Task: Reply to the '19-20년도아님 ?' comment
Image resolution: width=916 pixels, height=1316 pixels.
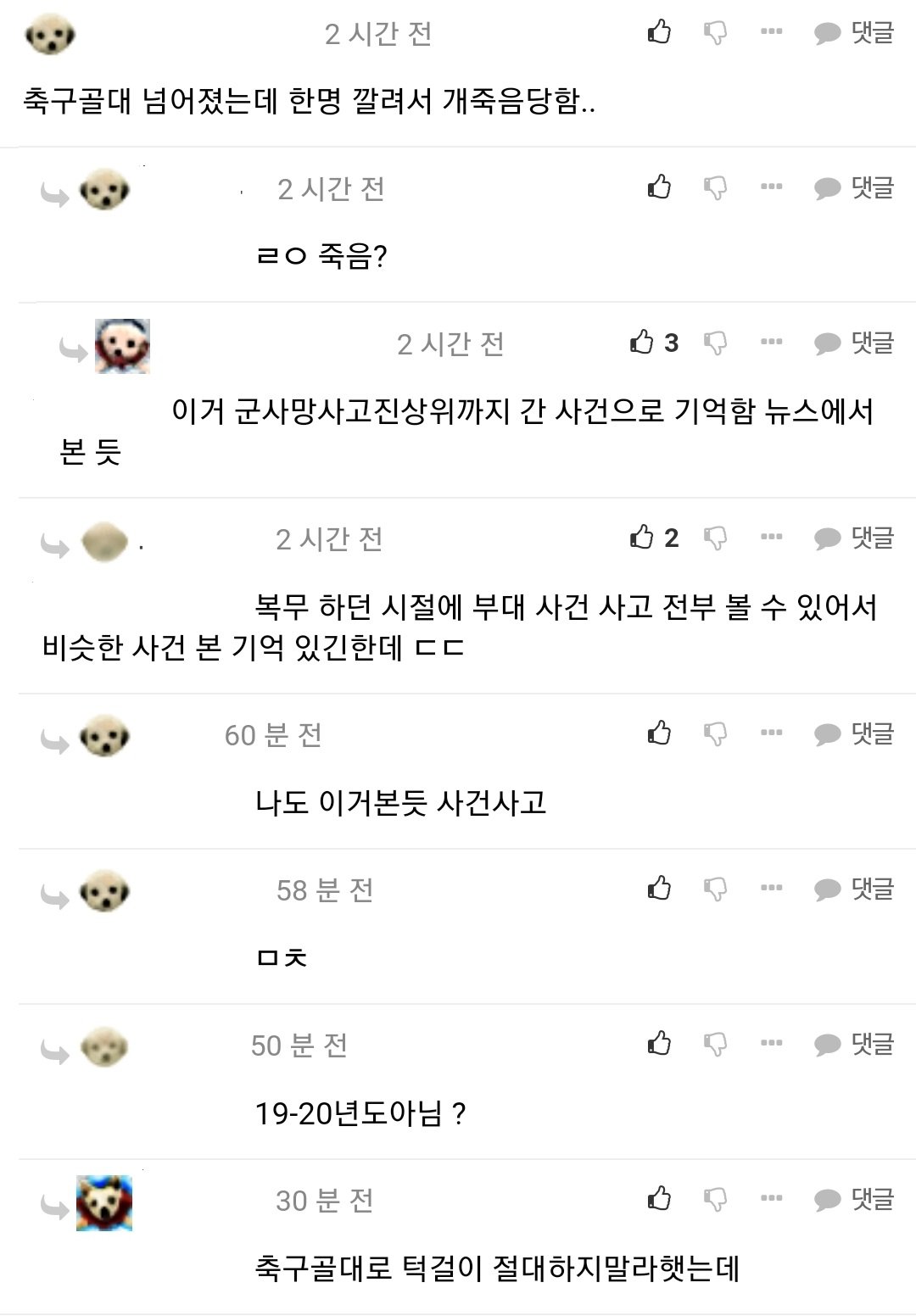Action: [854, 1044]
